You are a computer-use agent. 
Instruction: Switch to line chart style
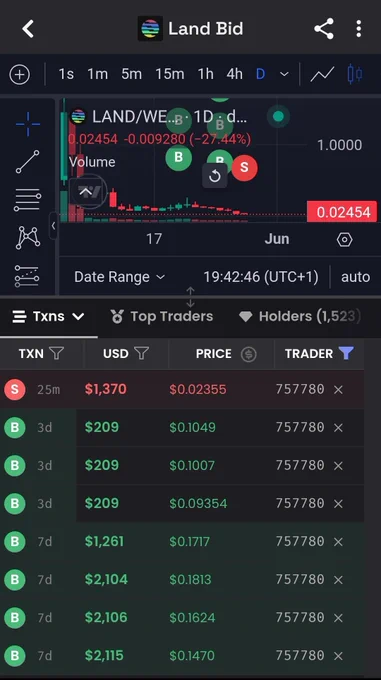tap(322, 74)
